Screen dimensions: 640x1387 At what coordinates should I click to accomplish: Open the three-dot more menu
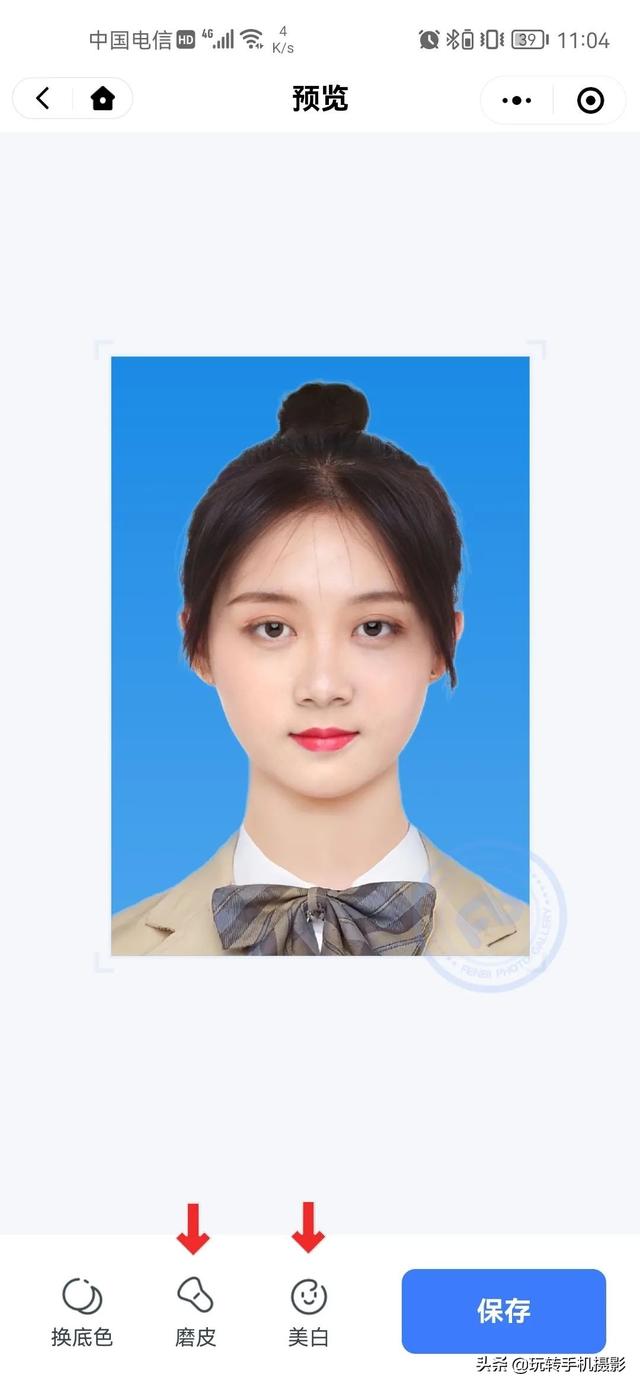[517, 100]
